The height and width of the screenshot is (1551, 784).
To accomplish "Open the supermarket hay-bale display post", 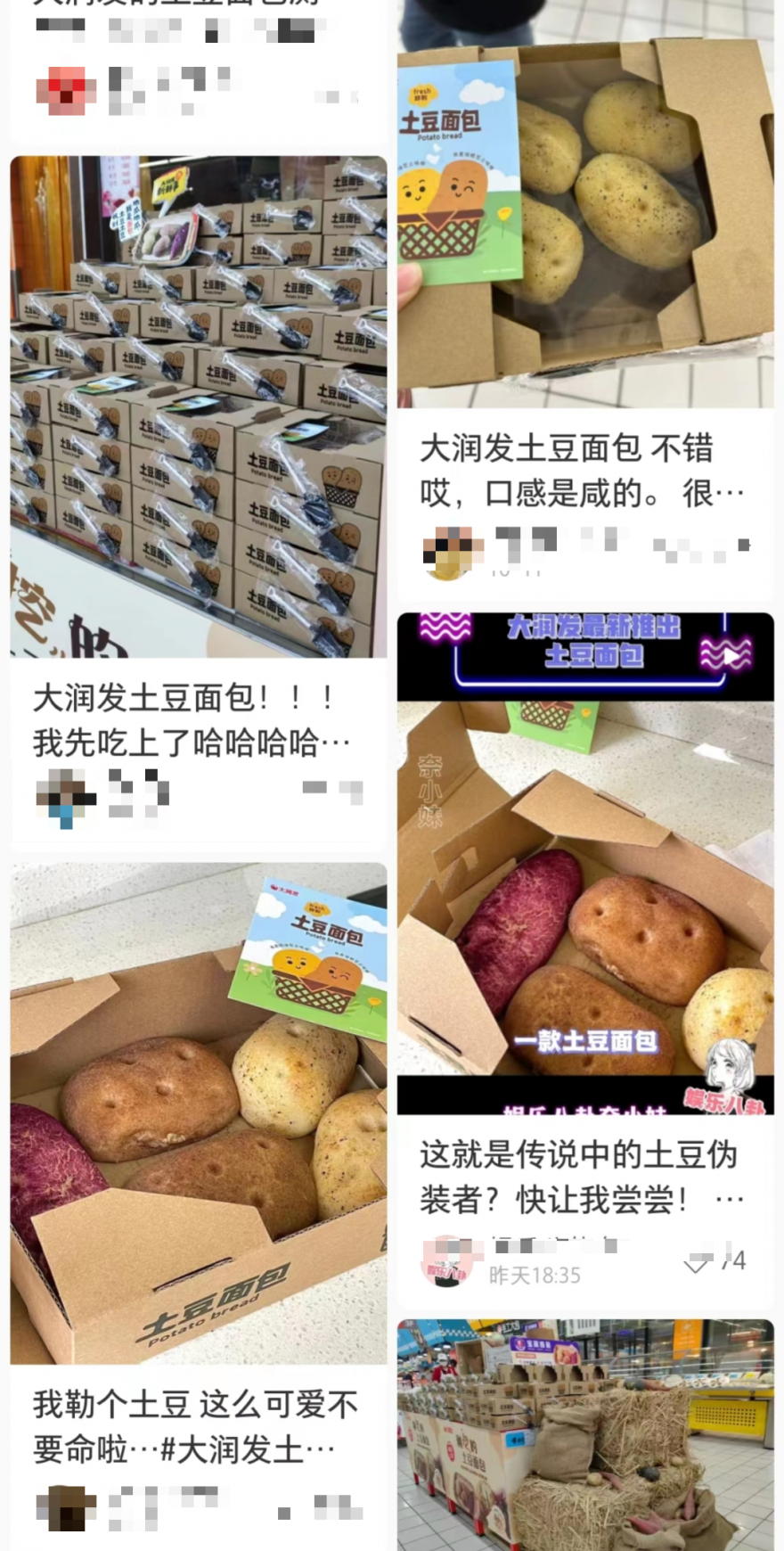I will point(585,1433).
